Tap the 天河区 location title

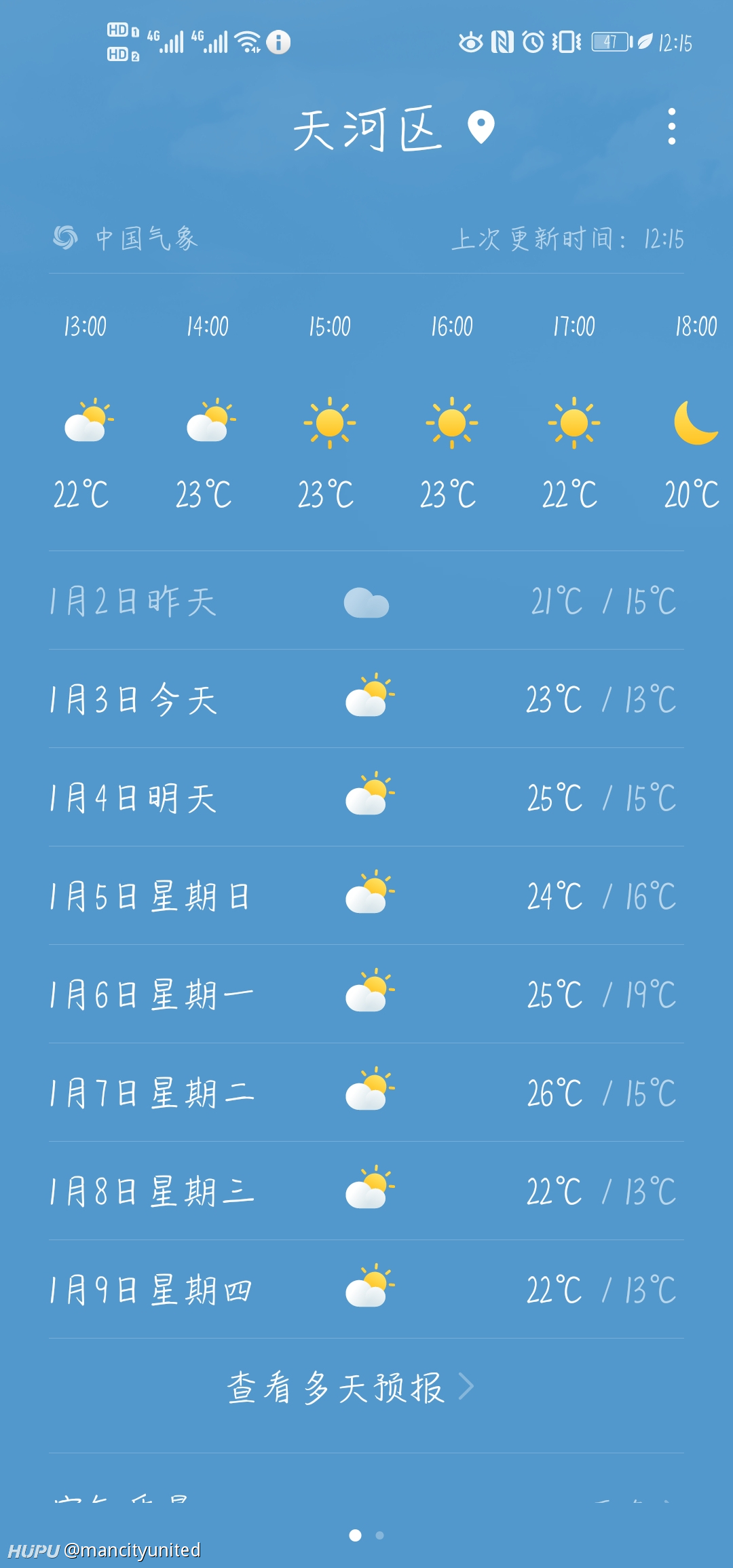click(367, 129)
